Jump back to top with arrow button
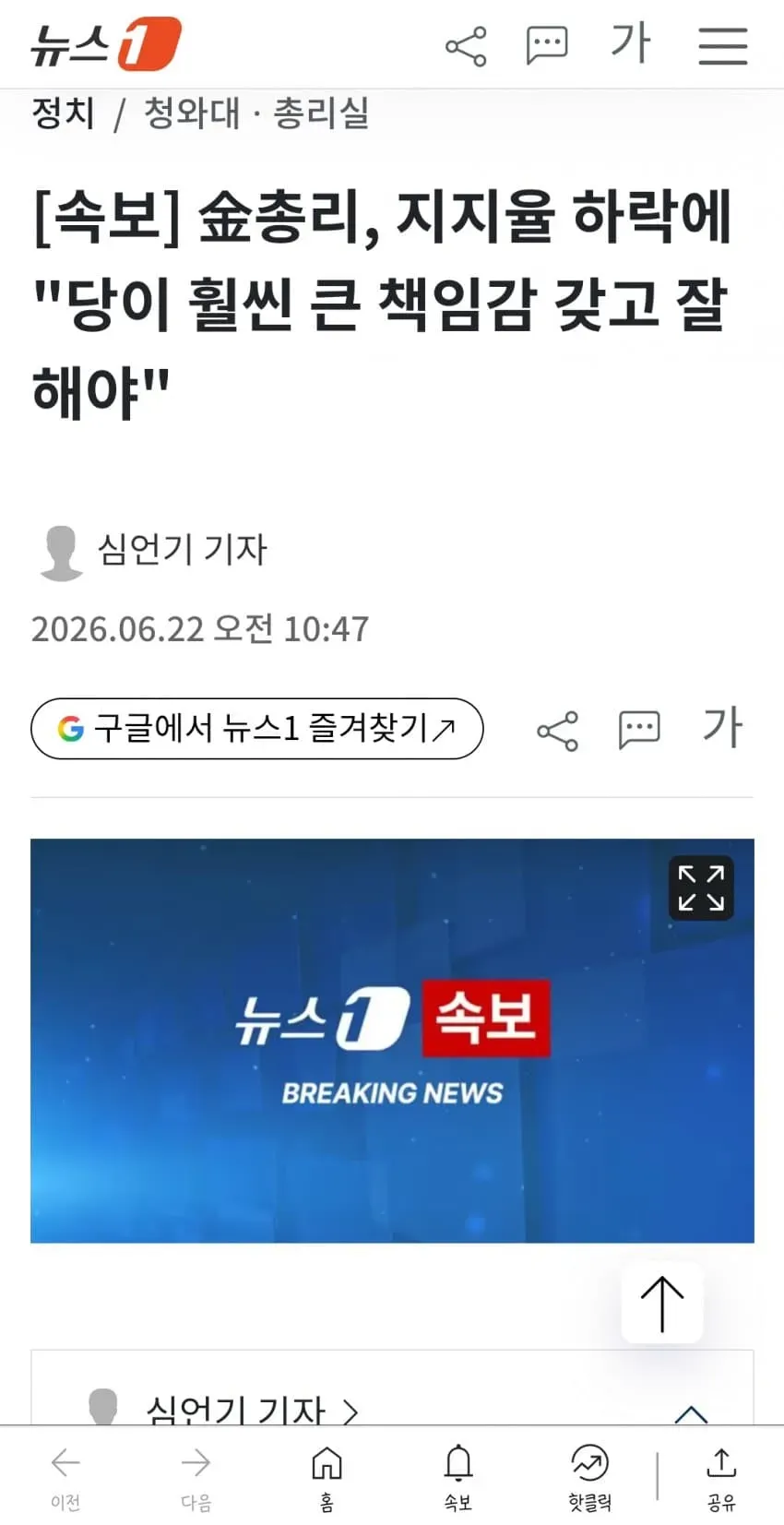This screenshot has height=1525, width=784. pyautogui.click(x=662, y=1304)
